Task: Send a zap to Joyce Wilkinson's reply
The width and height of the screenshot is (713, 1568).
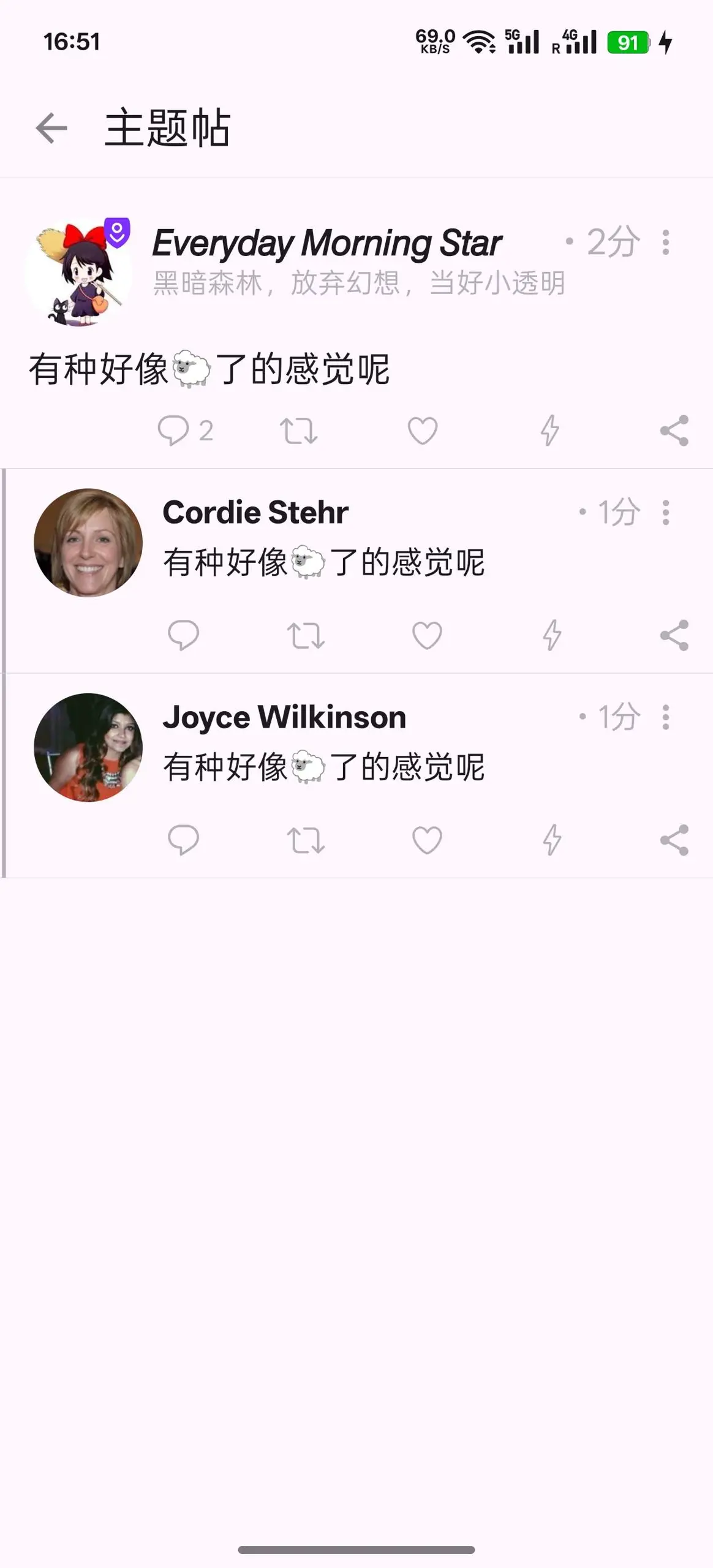Action: pos(552,839)
